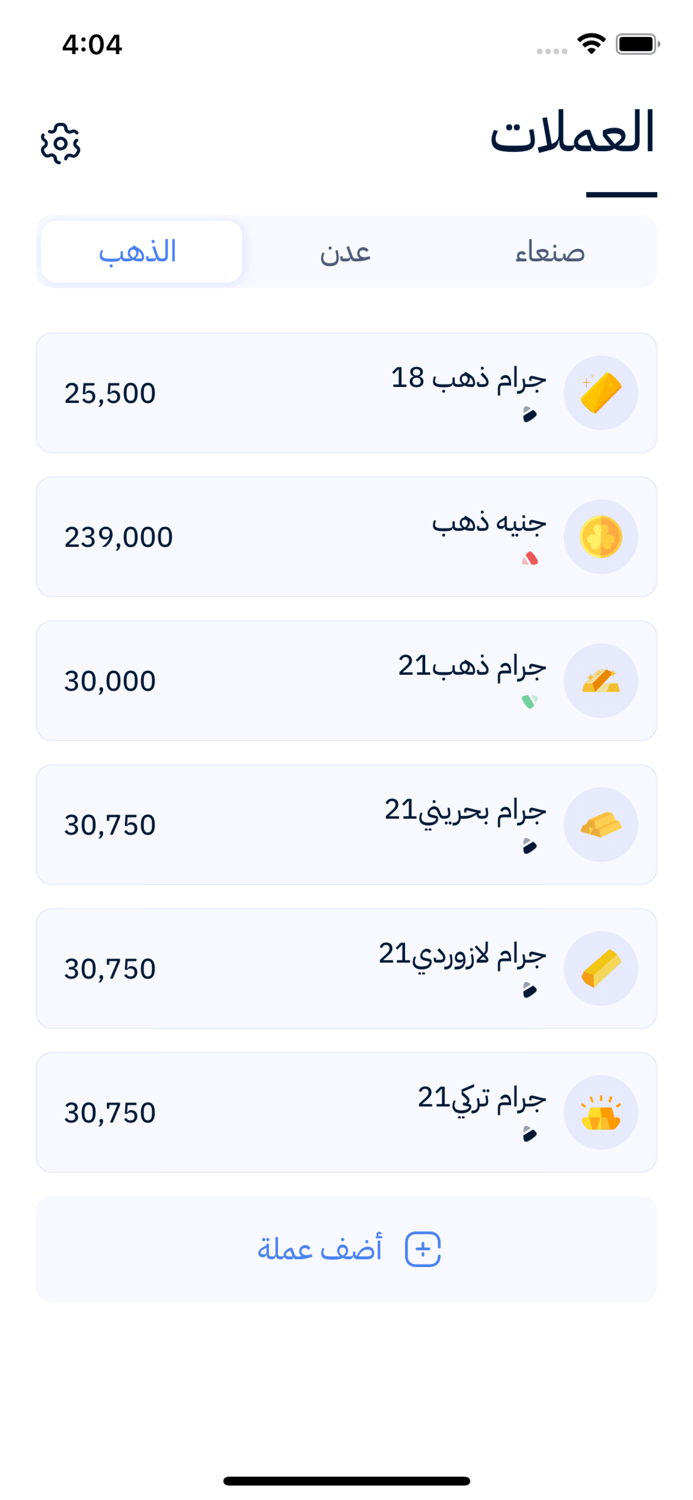693x1500 pixels.
Task: Select the الذهب tab
Action: coord(141,252)
